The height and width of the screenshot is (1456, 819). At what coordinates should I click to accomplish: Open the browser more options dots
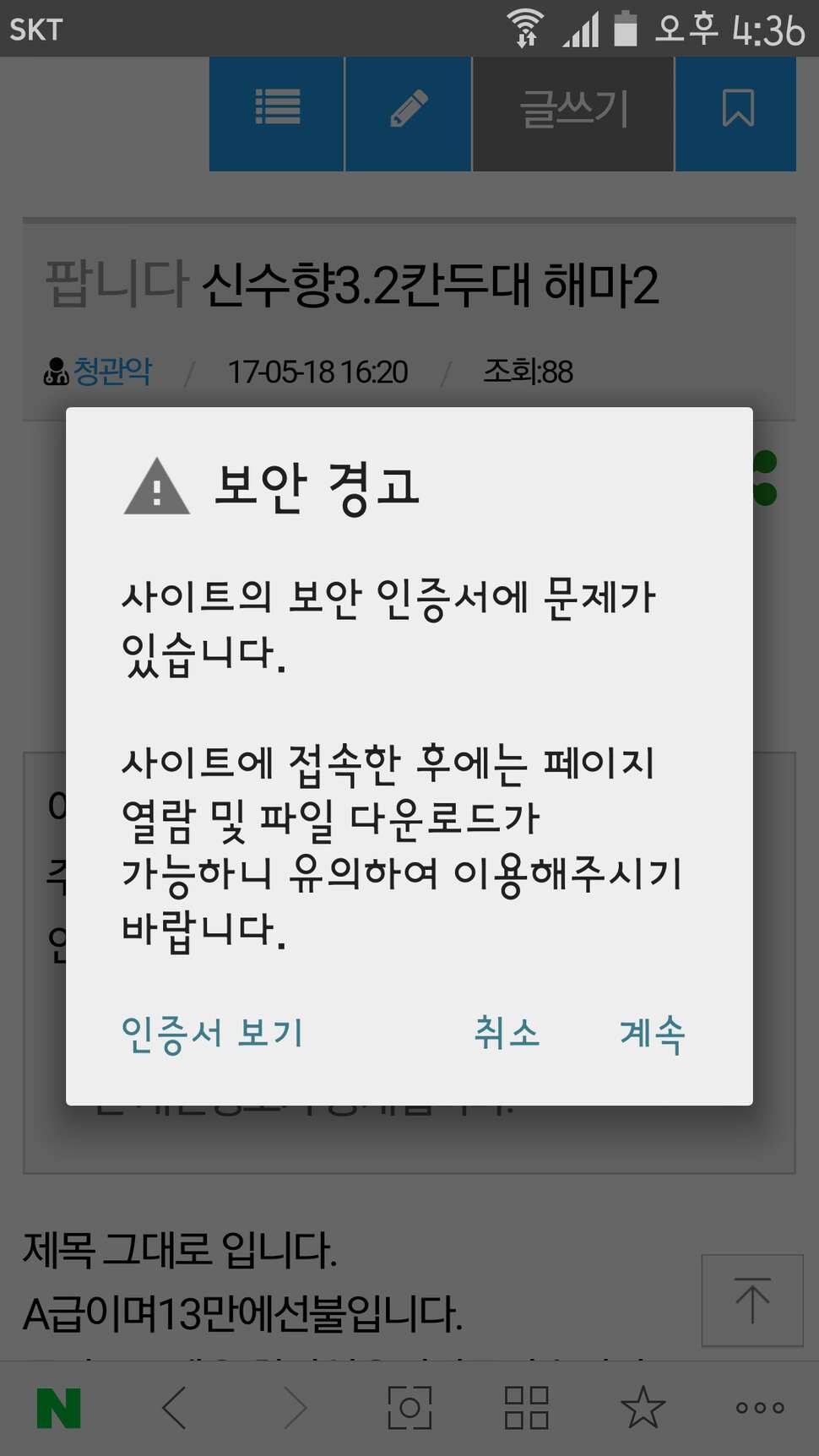760,1408
